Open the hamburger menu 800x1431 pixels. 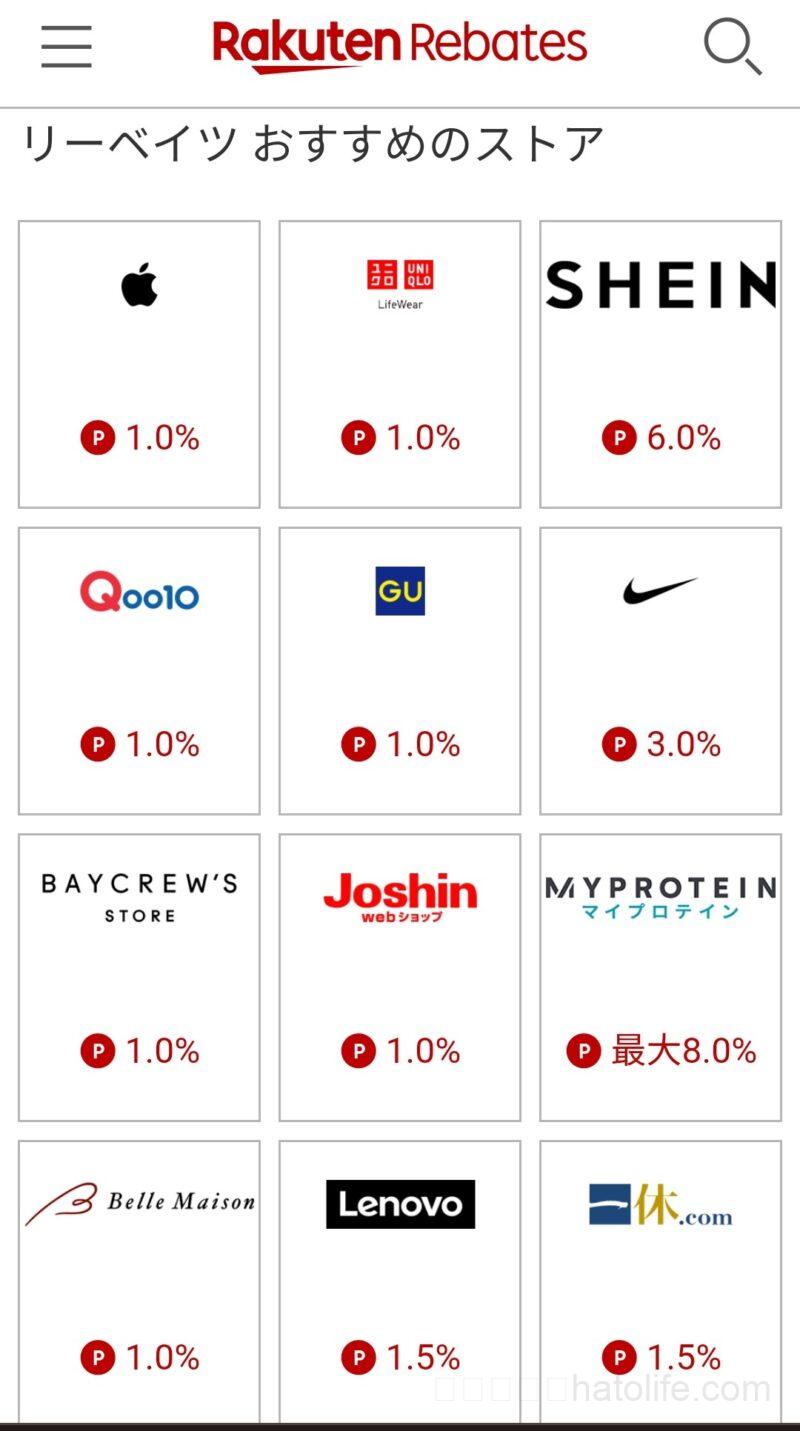click(x=66, y=47)
